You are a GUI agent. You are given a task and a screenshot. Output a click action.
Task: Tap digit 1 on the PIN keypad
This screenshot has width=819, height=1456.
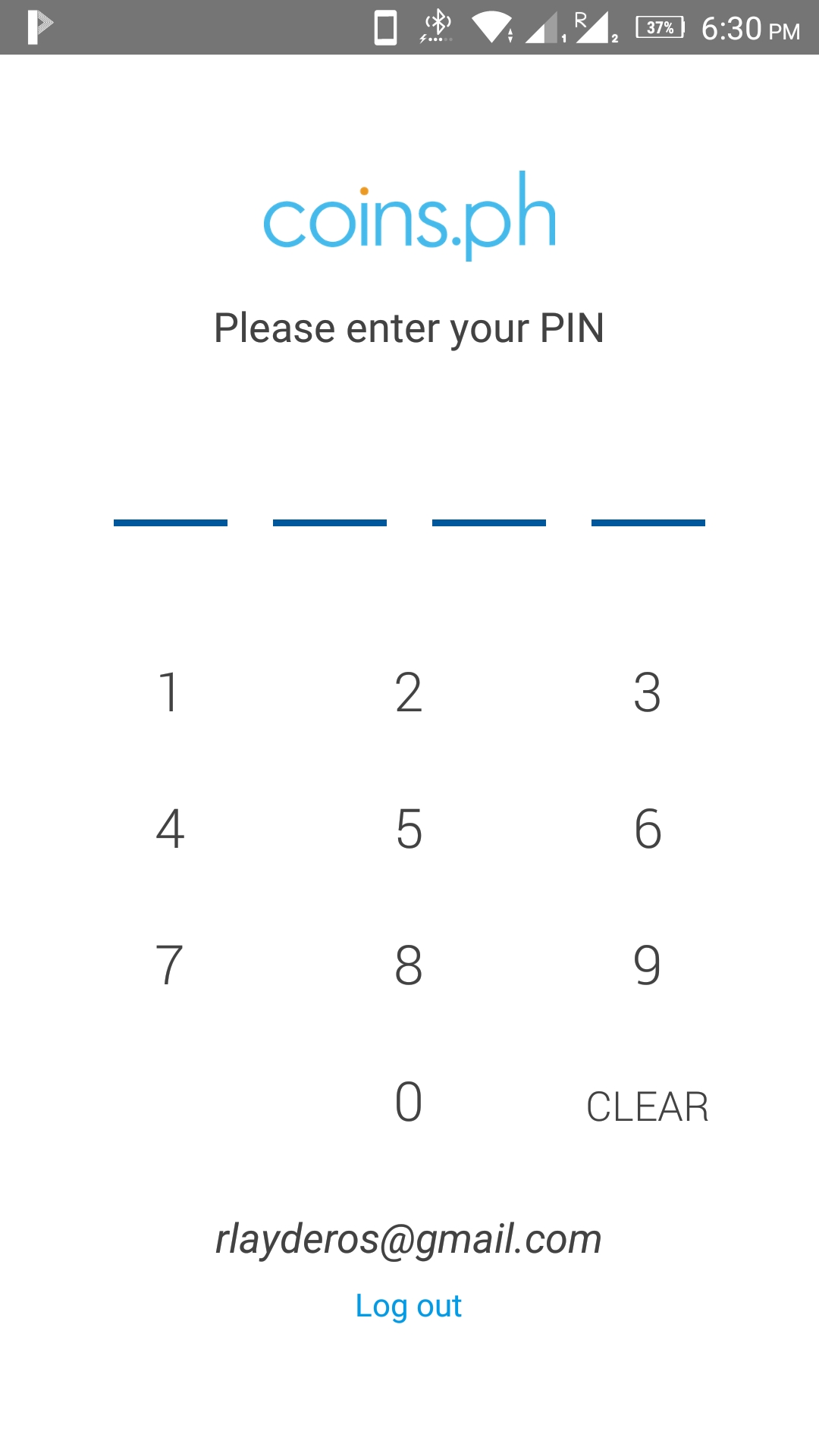170,692
